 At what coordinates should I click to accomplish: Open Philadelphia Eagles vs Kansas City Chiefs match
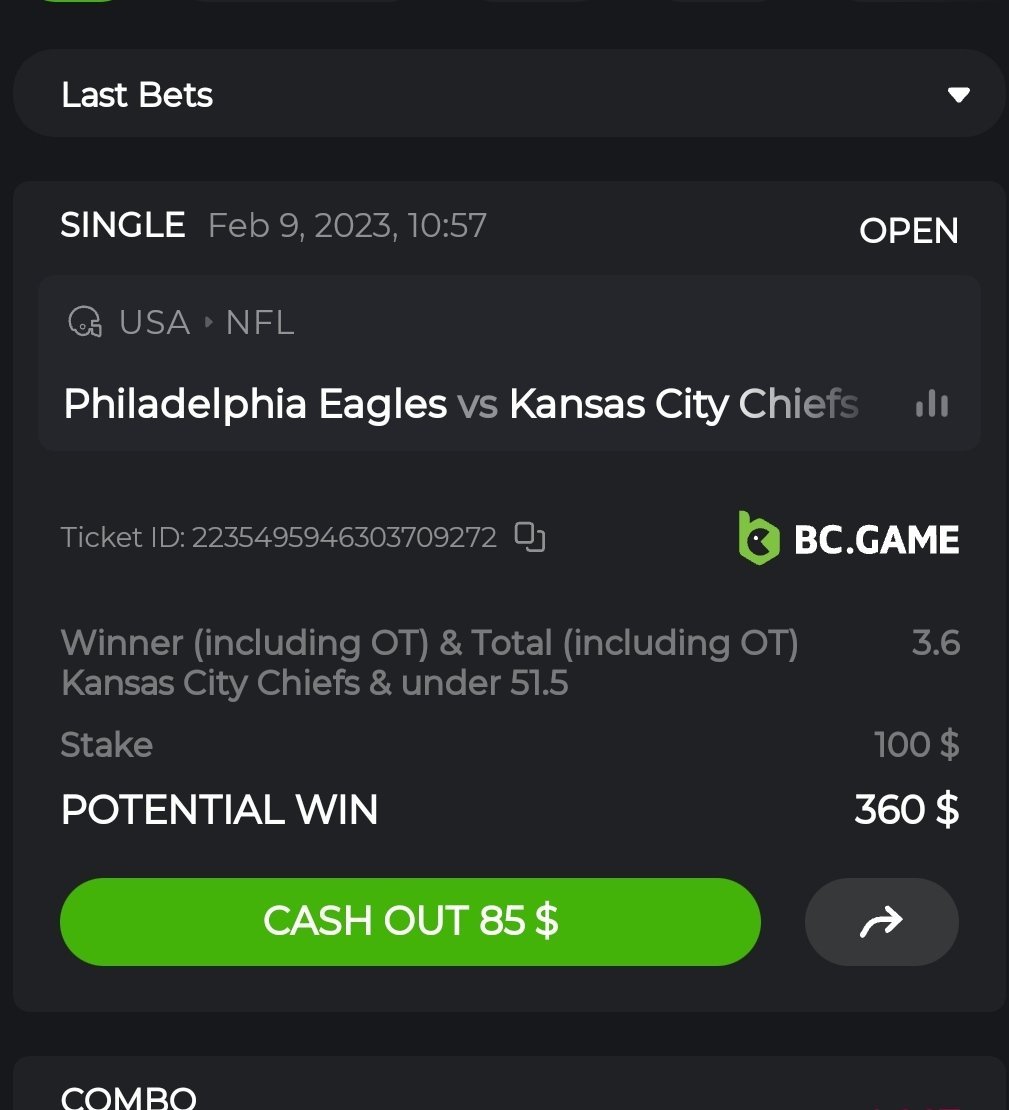tap(460, 404)
